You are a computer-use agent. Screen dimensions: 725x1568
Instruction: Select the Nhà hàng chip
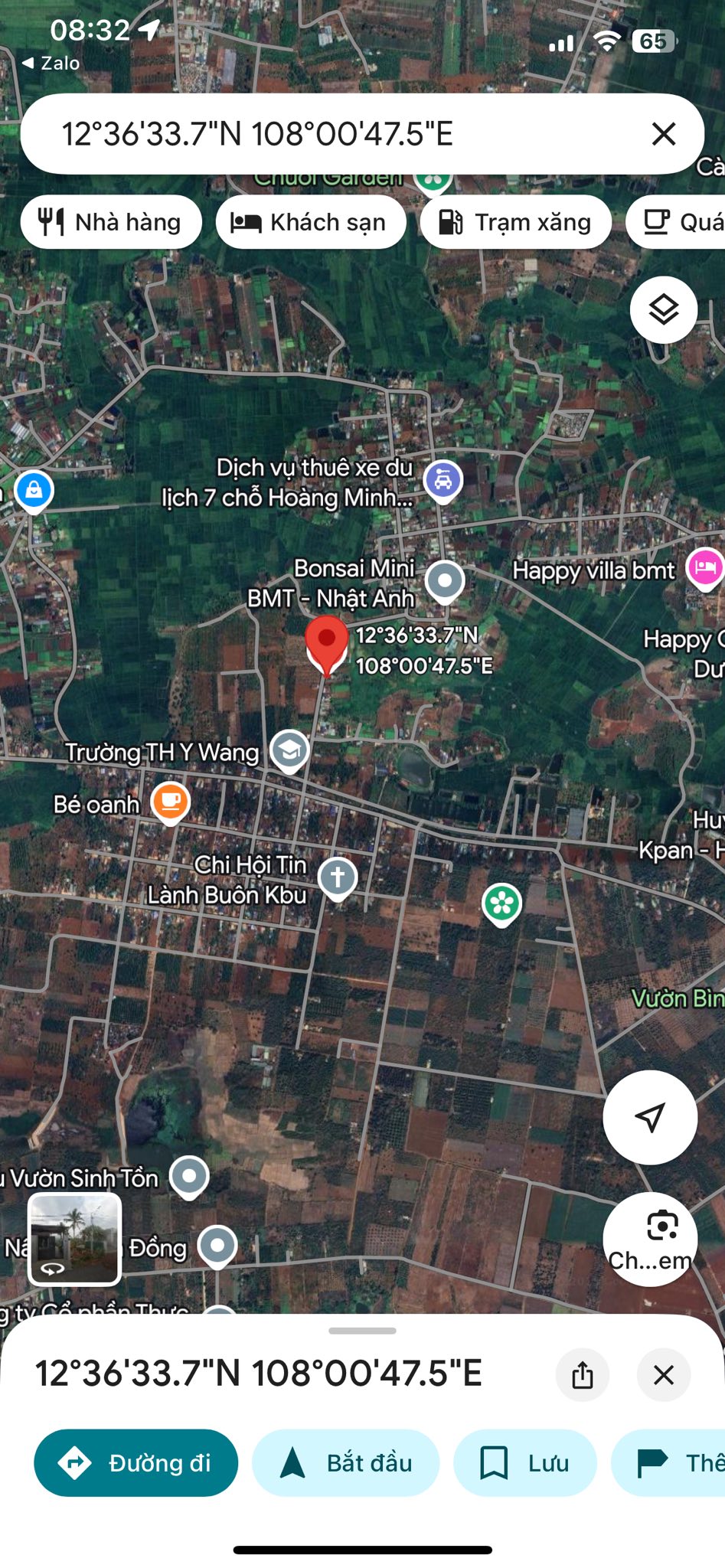tap(111, 222)
